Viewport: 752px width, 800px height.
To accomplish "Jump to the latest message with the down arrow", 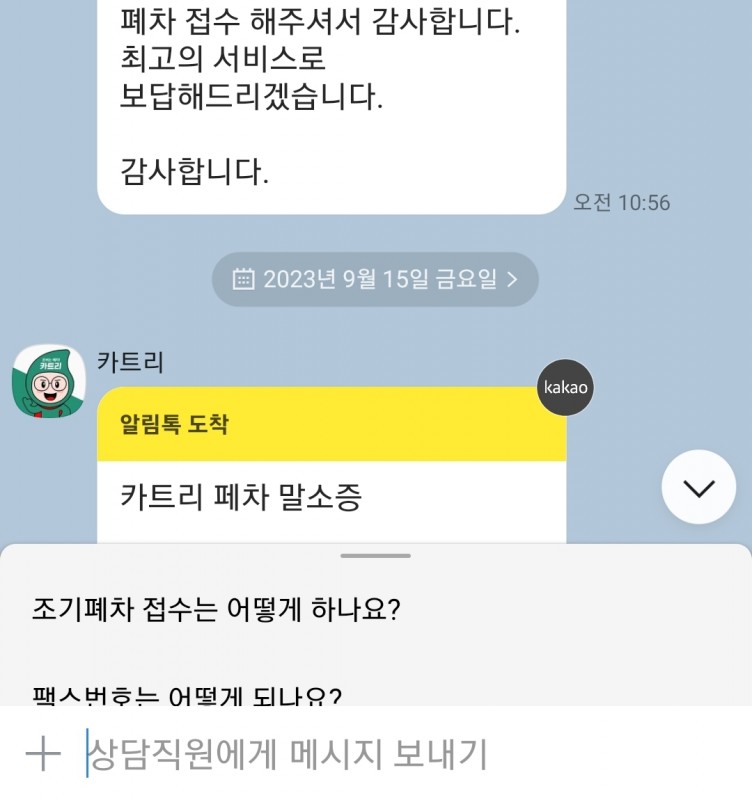I will [x=699, y=487].
